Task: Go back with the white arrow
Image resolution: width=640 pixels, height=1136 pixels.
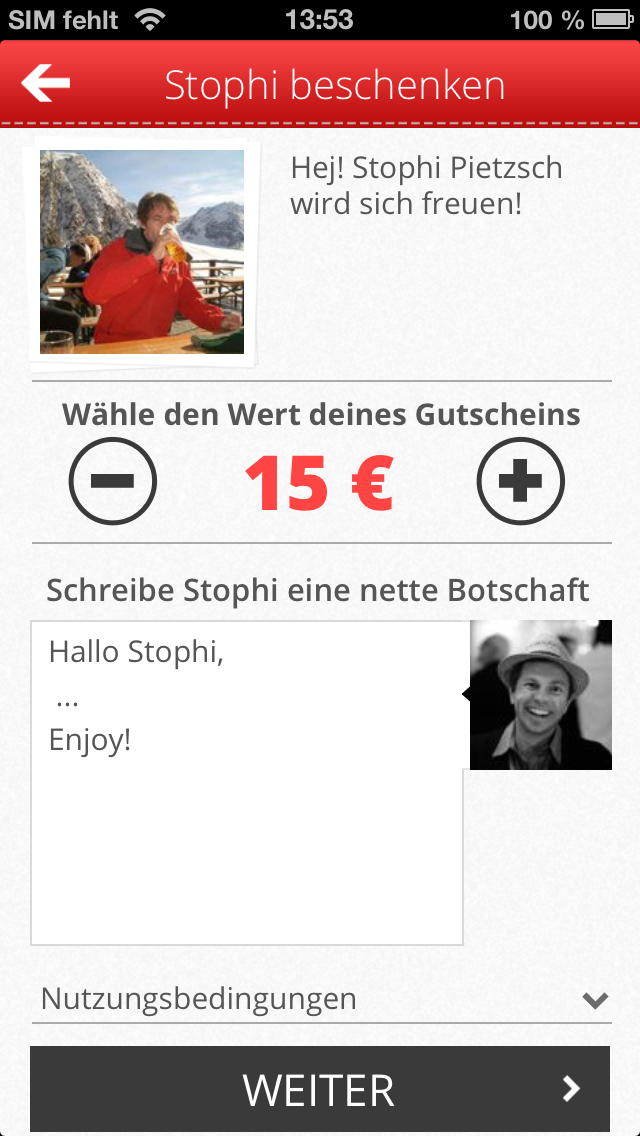Action: pos(46,84)
